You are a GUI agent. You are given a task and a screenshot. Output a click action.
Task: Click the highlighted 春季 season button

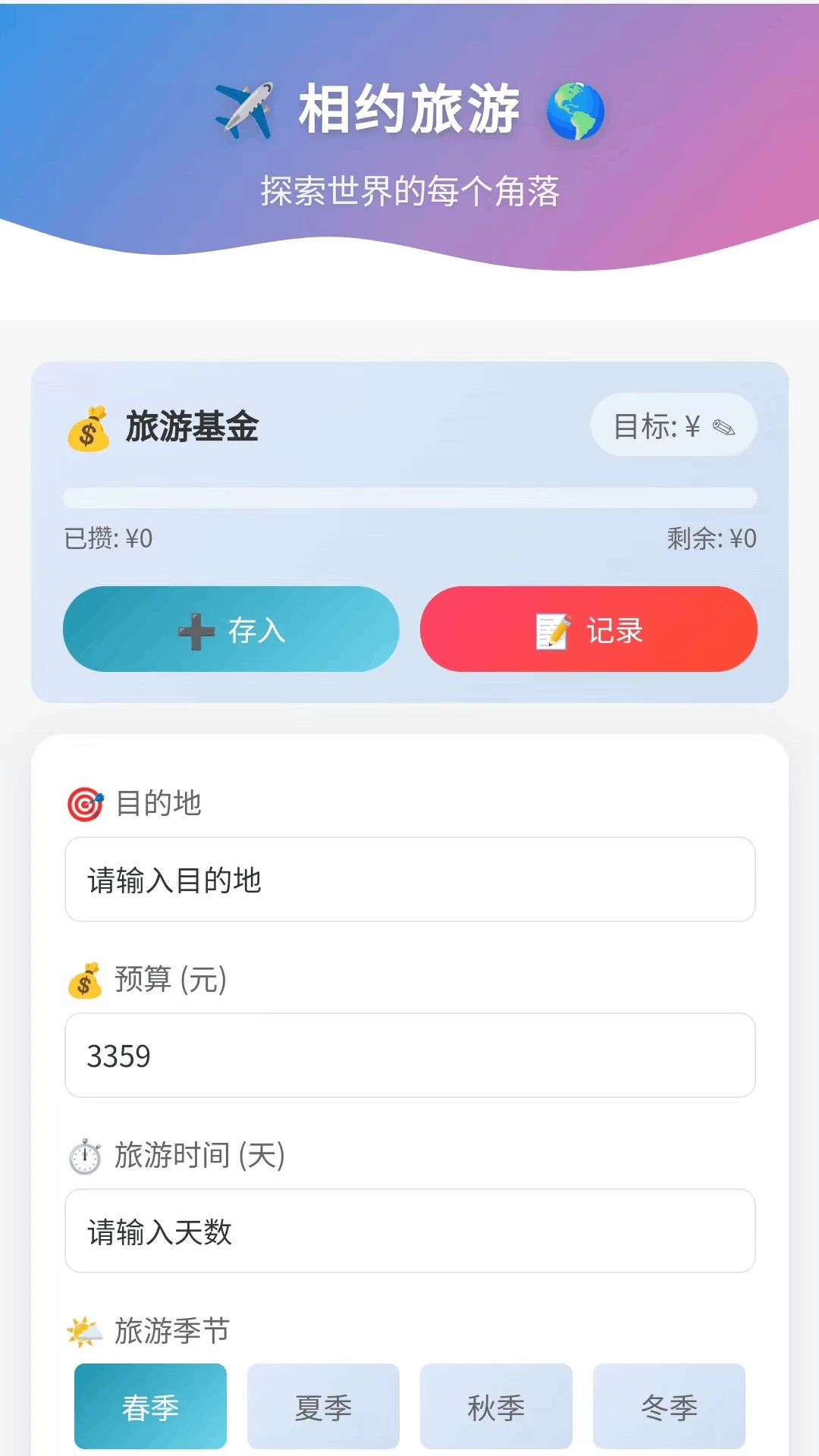(x=149, y=1407)
